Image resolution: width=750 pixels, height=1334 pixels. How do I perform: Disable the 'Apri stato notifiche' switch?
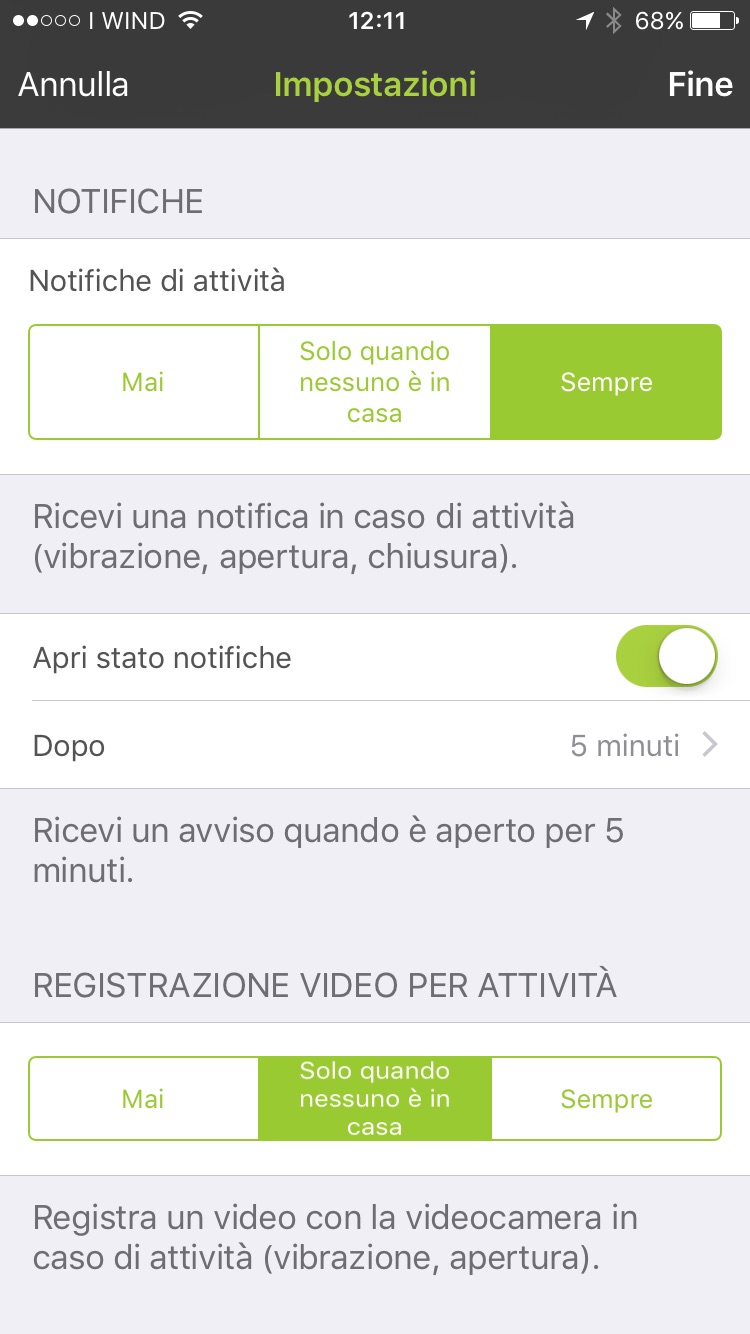[x=667, y=657]
